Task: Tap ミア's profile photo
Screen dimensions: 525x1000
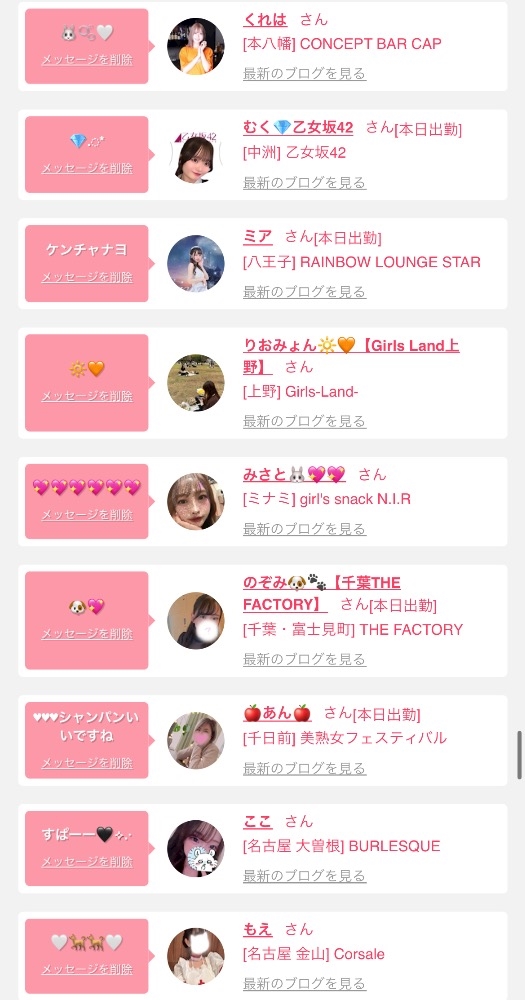Action: 196,263
